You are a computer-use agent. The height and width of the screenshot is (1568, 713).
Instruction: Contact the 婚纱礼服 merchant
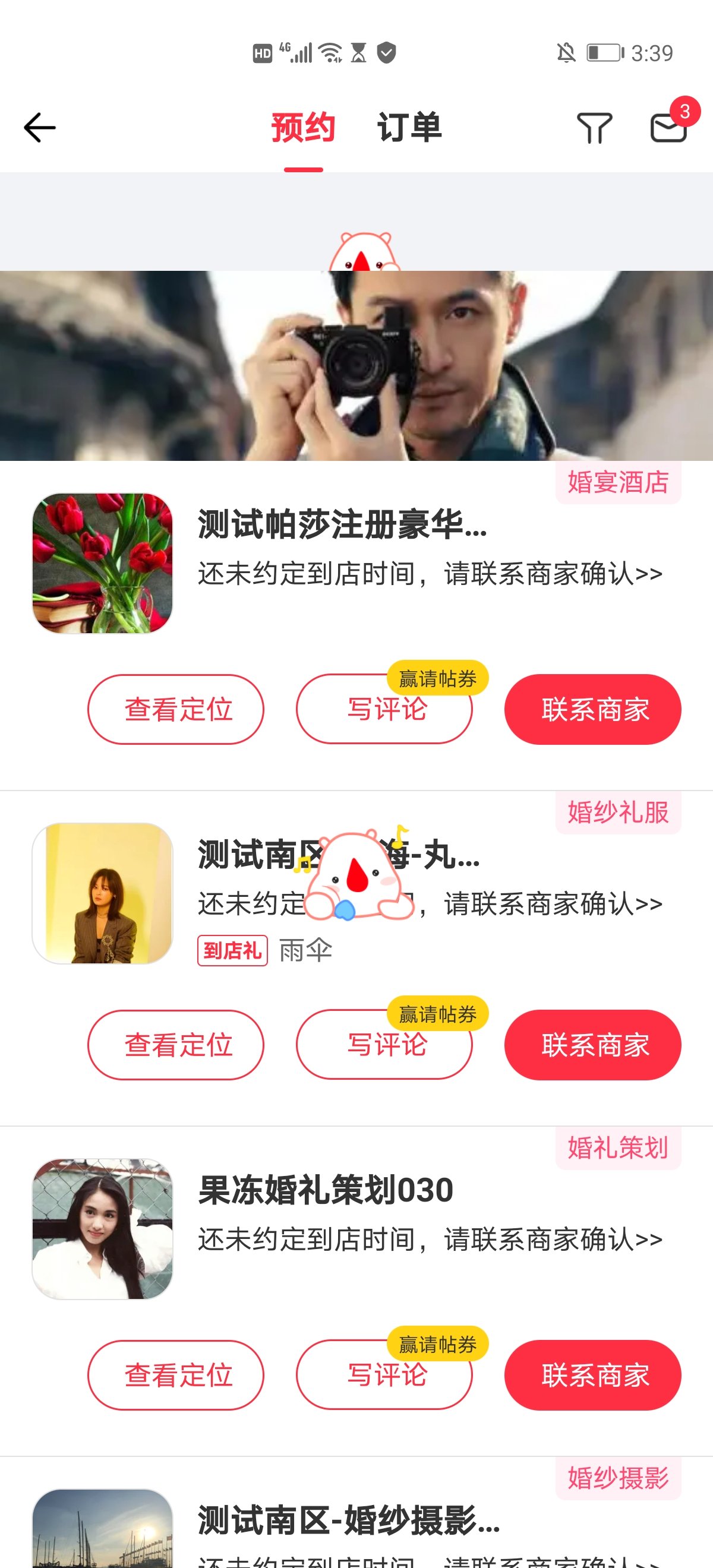pyautogui.click(x=592, y=1045)
